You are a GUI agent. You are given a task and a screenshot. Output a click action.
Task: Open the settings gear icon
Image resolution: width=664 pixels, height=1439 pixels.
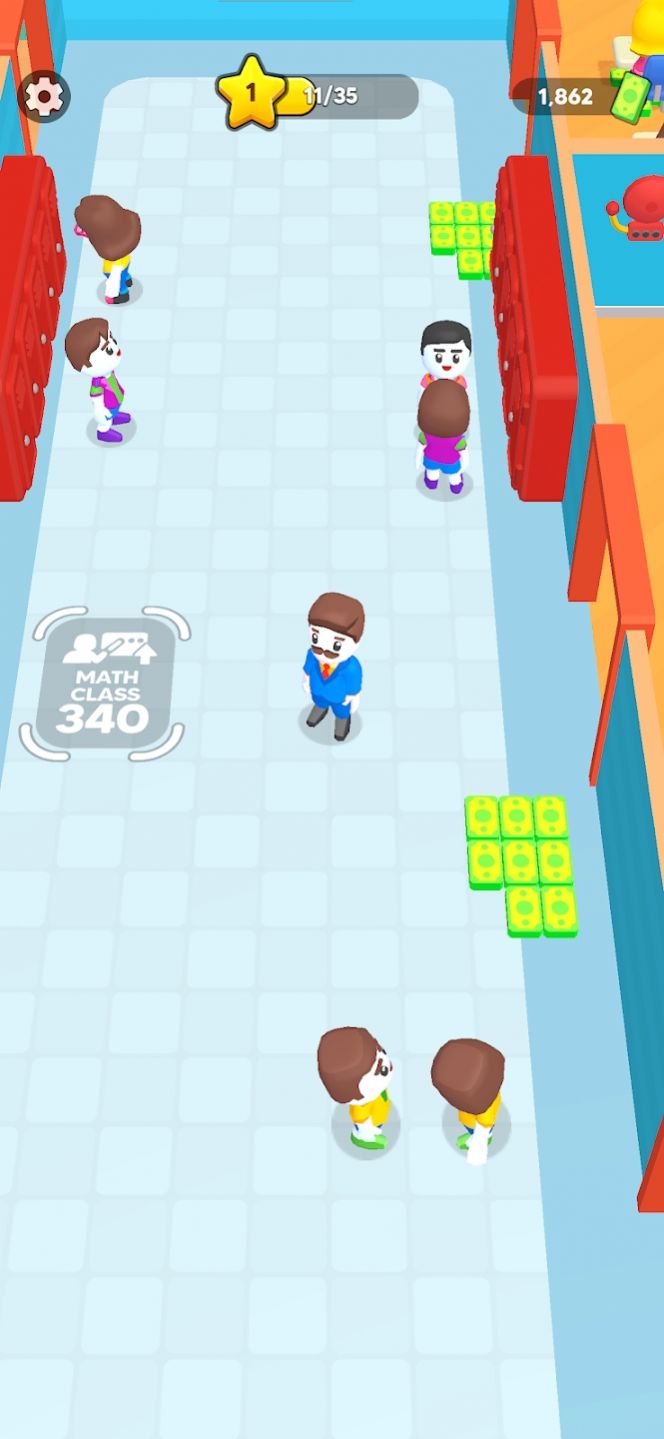(x=43, y=96)
